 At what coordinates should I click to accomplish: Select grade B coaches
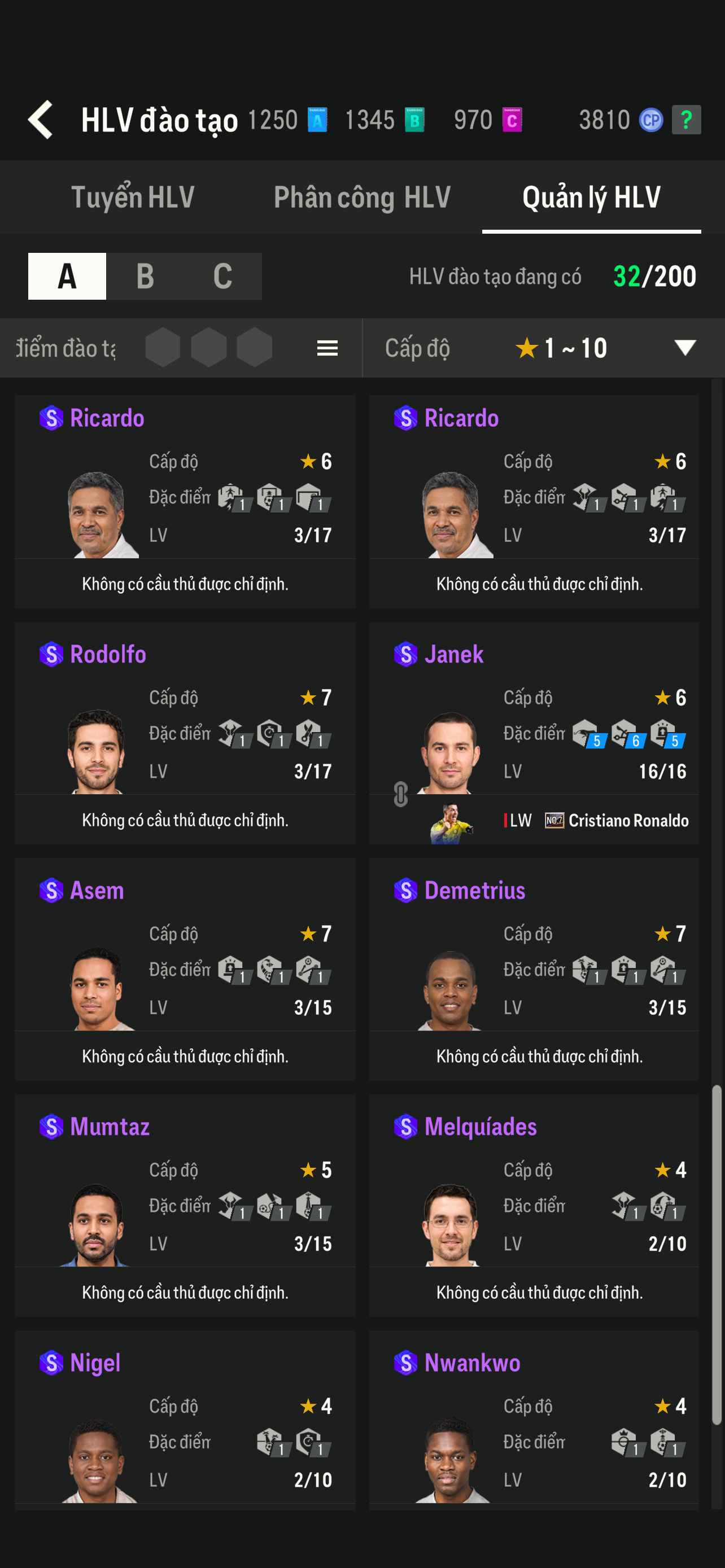point(145,277)
